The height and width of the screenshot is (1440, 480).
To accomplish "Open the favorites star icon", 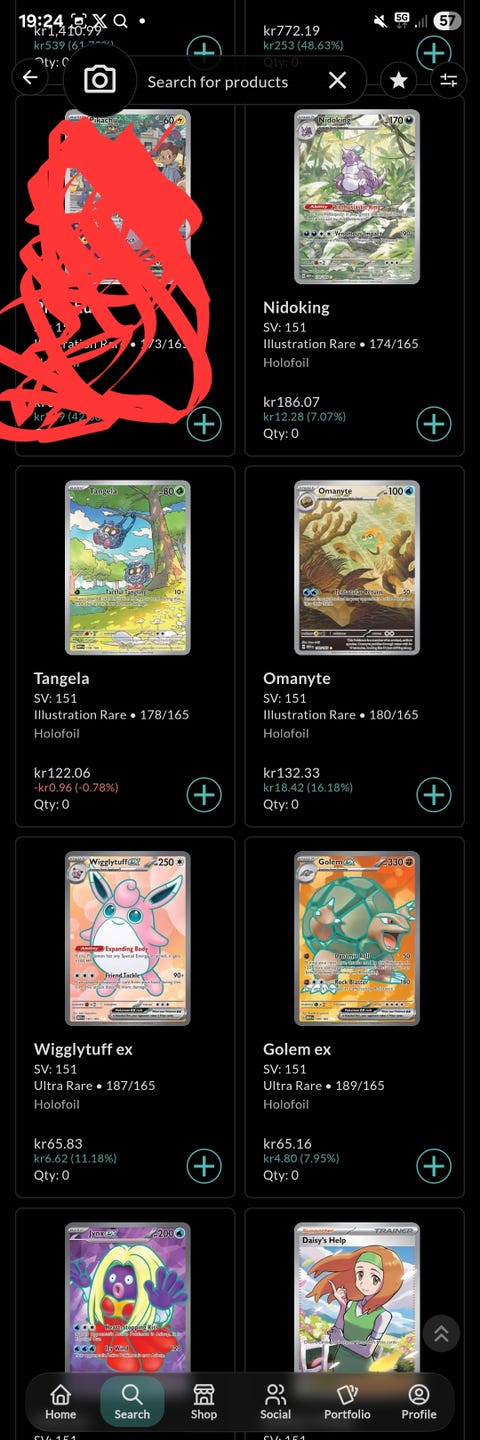I will click(399, 81).
